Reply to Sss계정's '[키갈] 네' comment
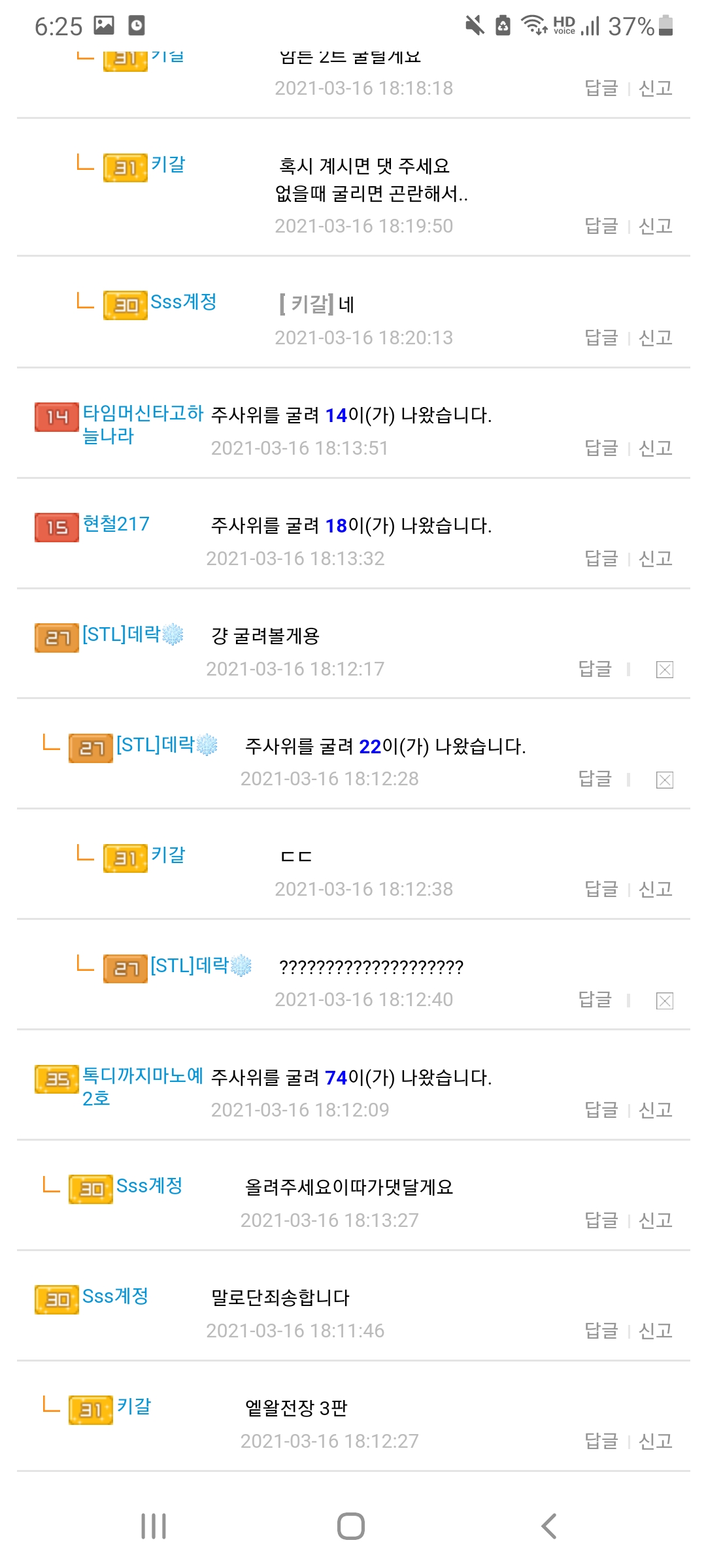This screenshot has height=1568, width=706. [x=601, y=338]
